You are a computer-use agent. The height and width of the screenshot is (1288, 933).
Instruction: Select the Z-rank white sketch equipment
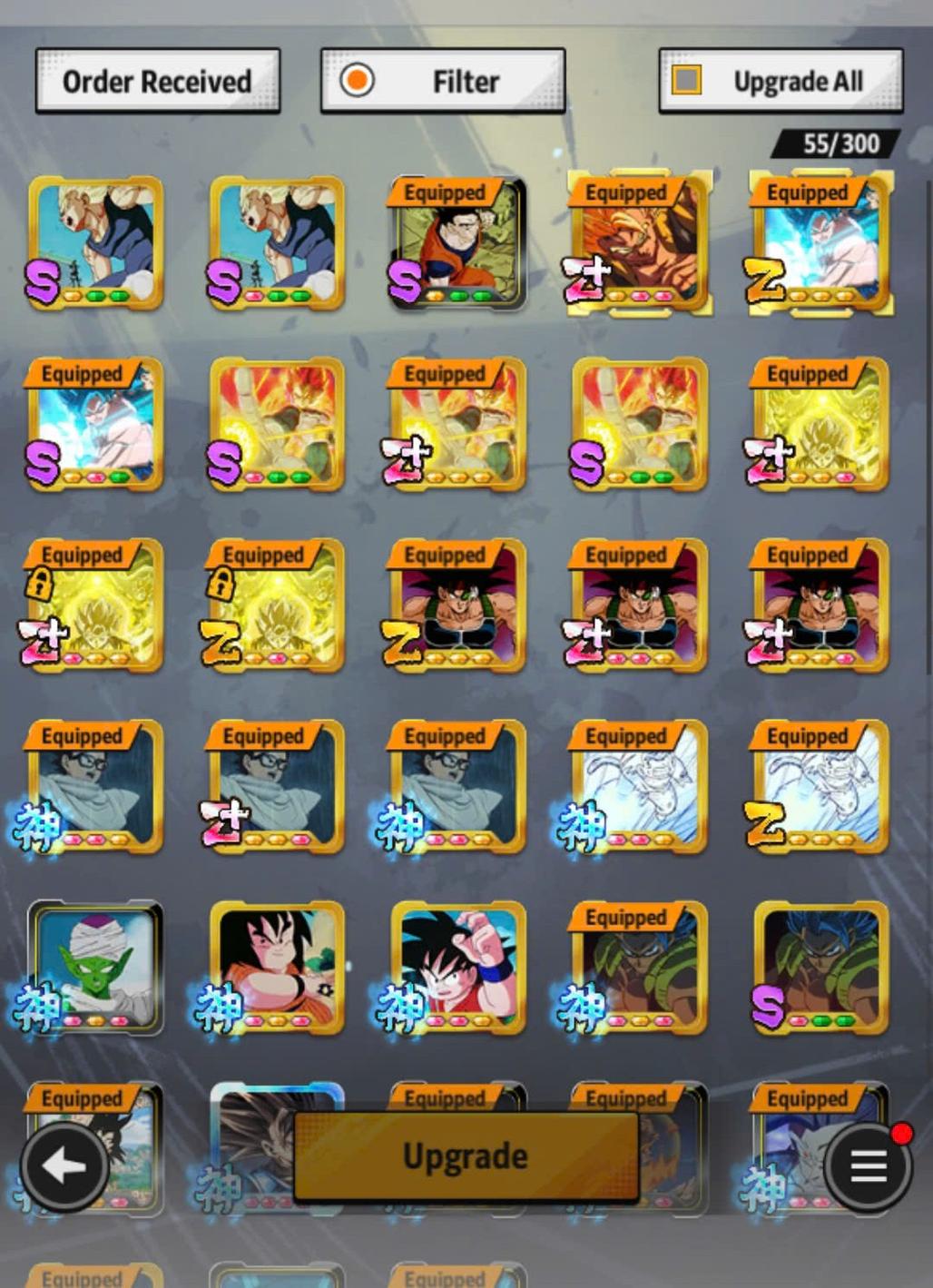click(820, 787)
